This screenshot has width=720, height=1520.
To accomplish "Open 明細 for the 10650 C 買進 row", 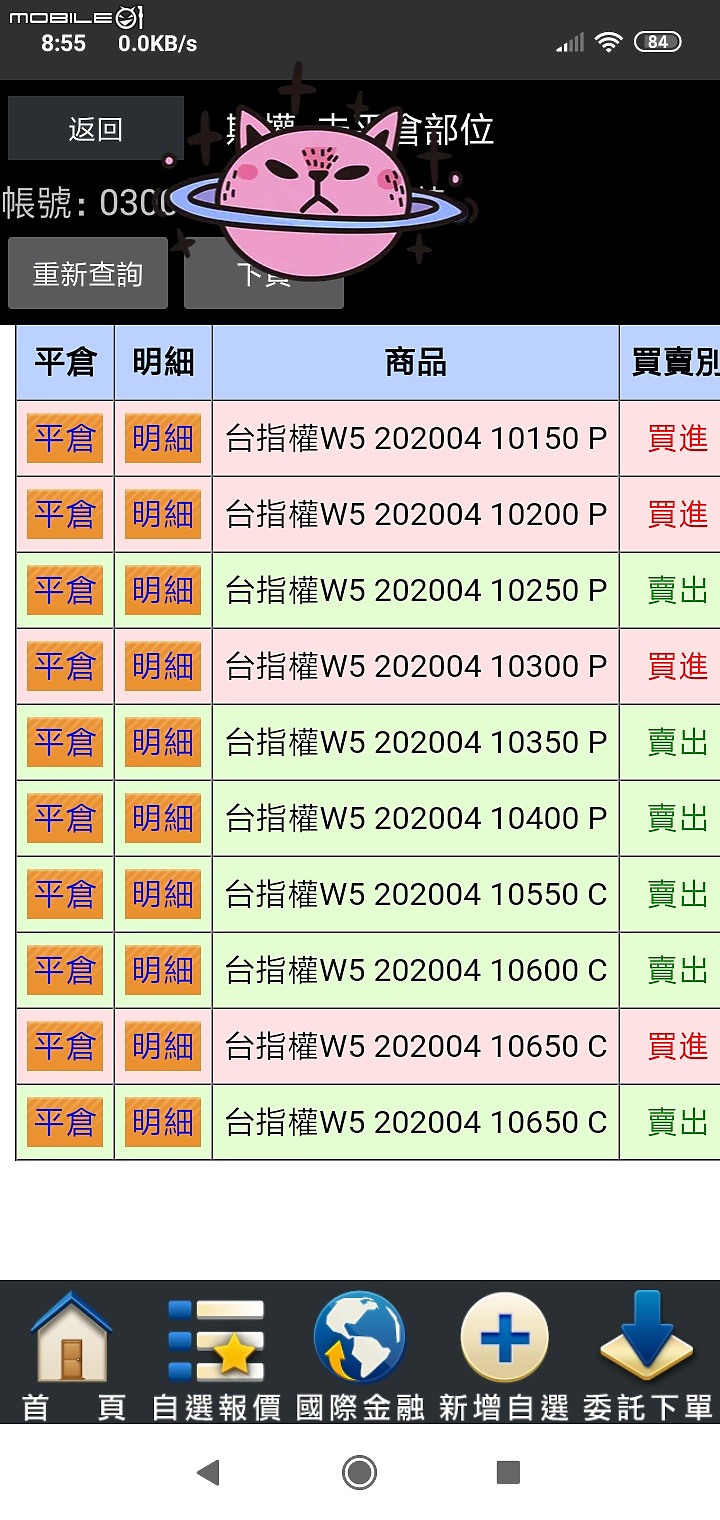I will [163, 1046].
